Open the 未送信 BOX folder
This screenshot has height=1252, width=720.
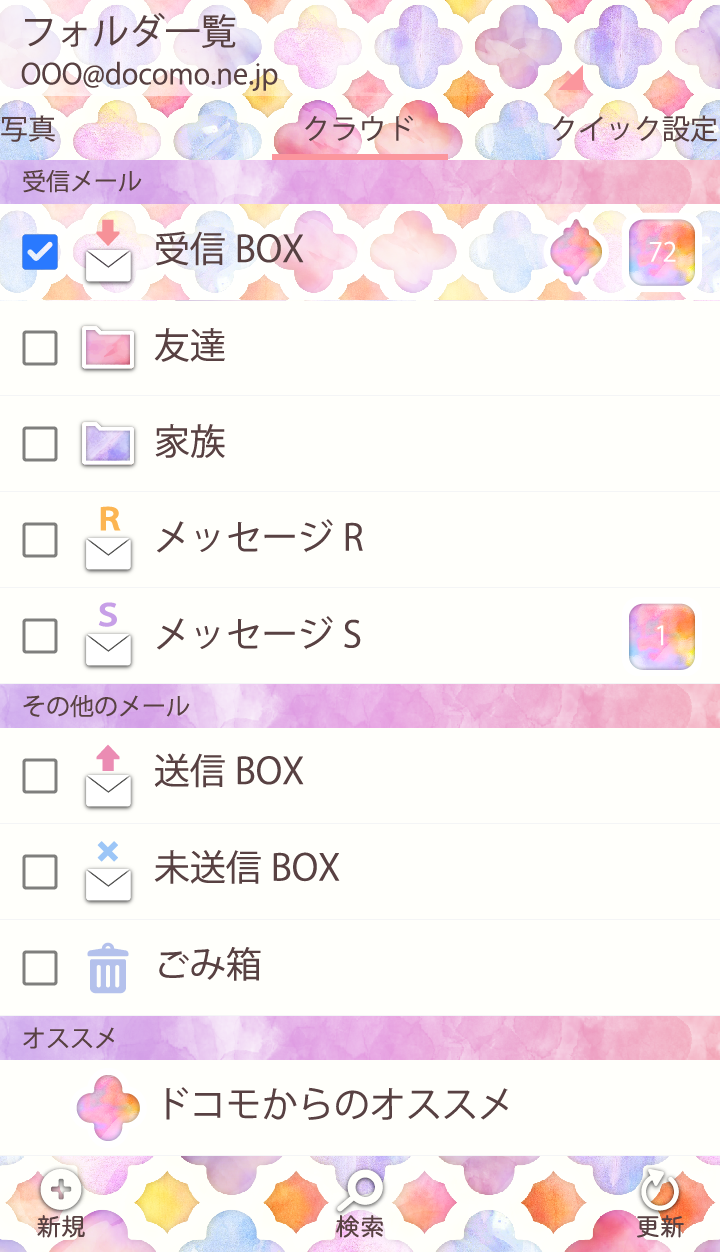point(247,868)
